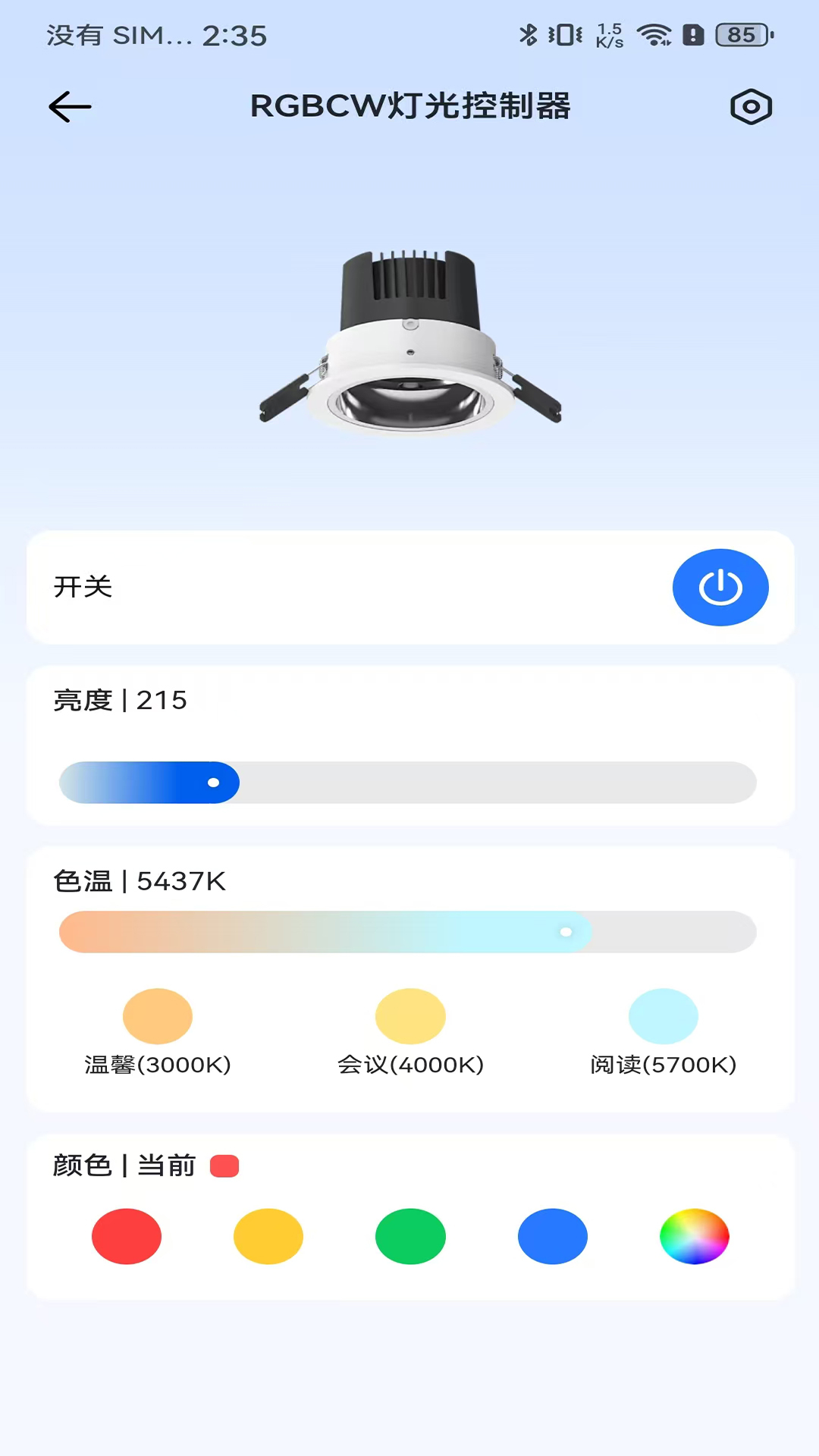Choose the red color swatch
Screen dimensions: 819x1456
[127, 1236]
